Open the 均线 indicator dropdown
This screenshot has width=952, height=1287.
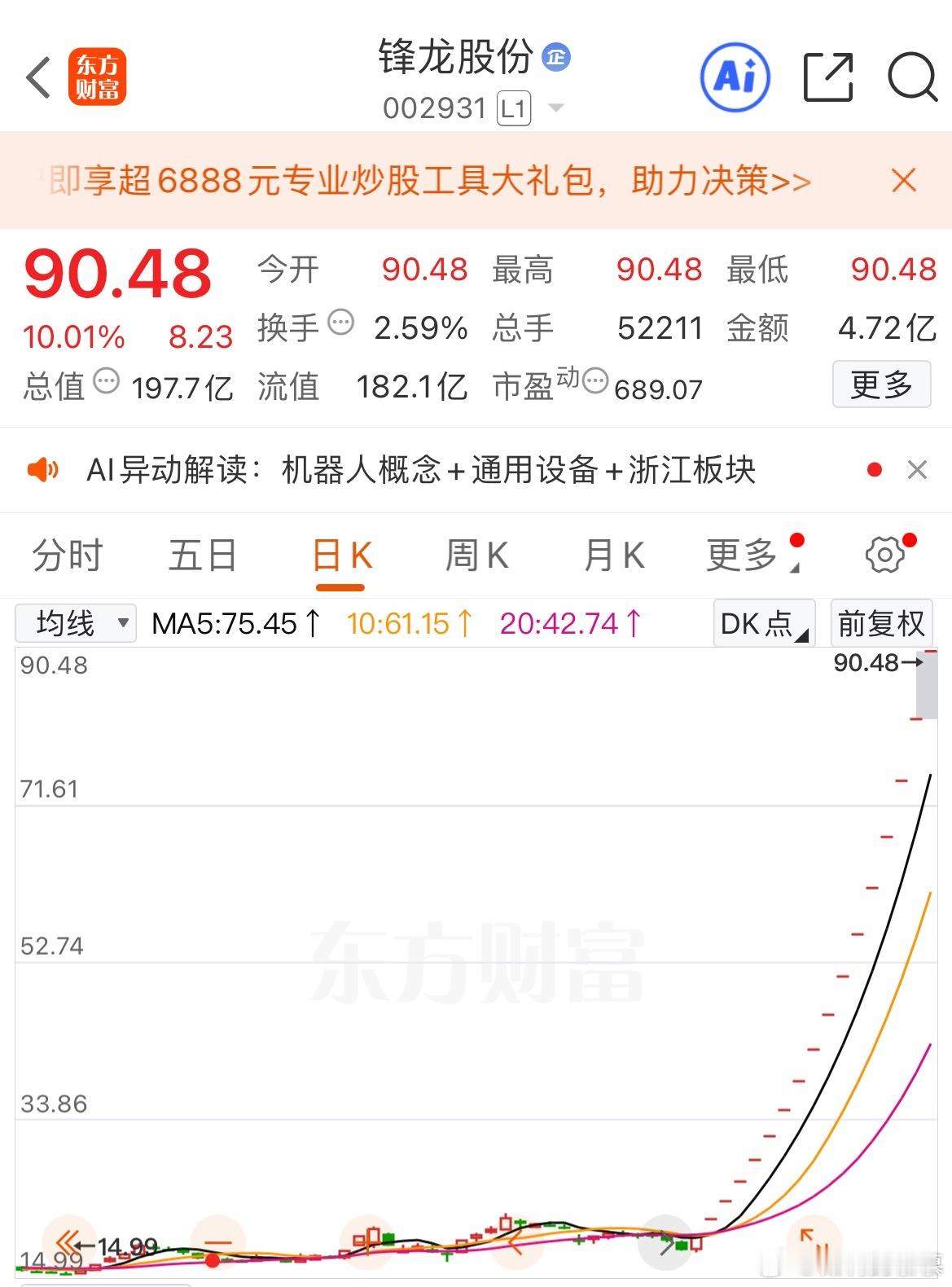tap(75, 622)
